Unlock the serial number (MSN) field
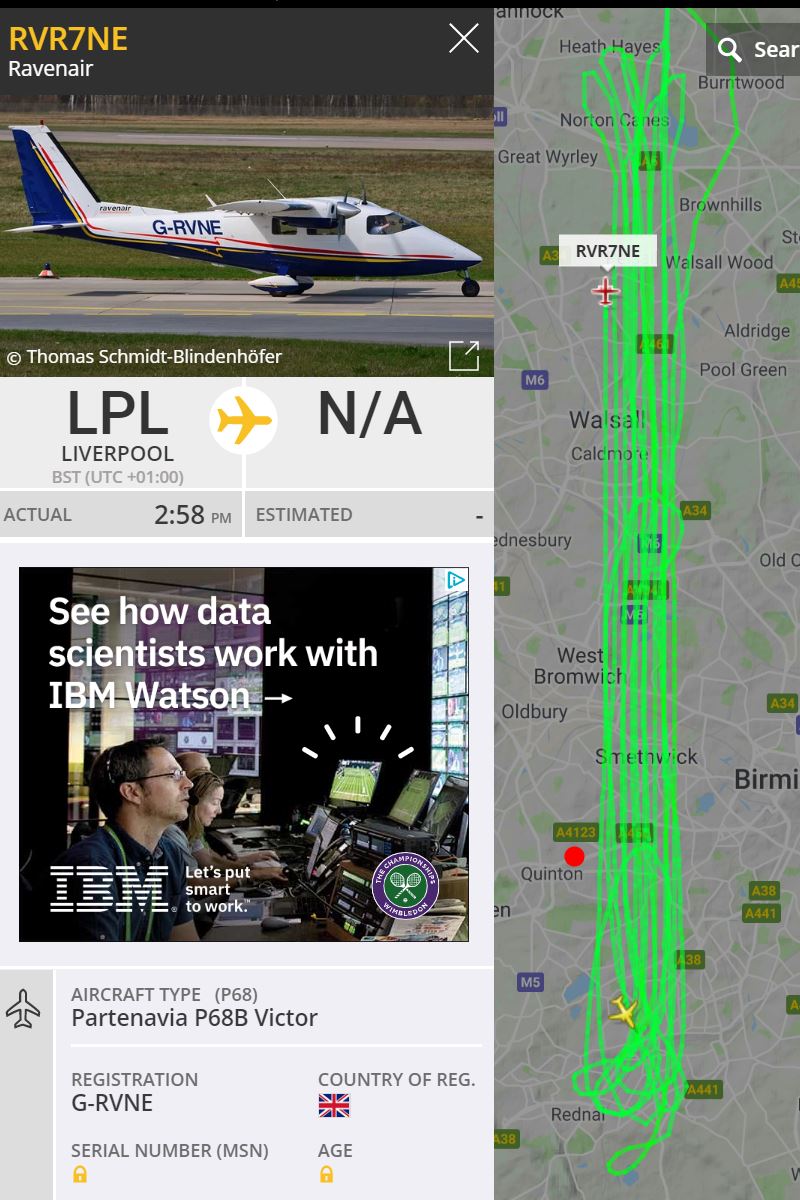The image size is (800, 1200). [x=80, y=1174]
